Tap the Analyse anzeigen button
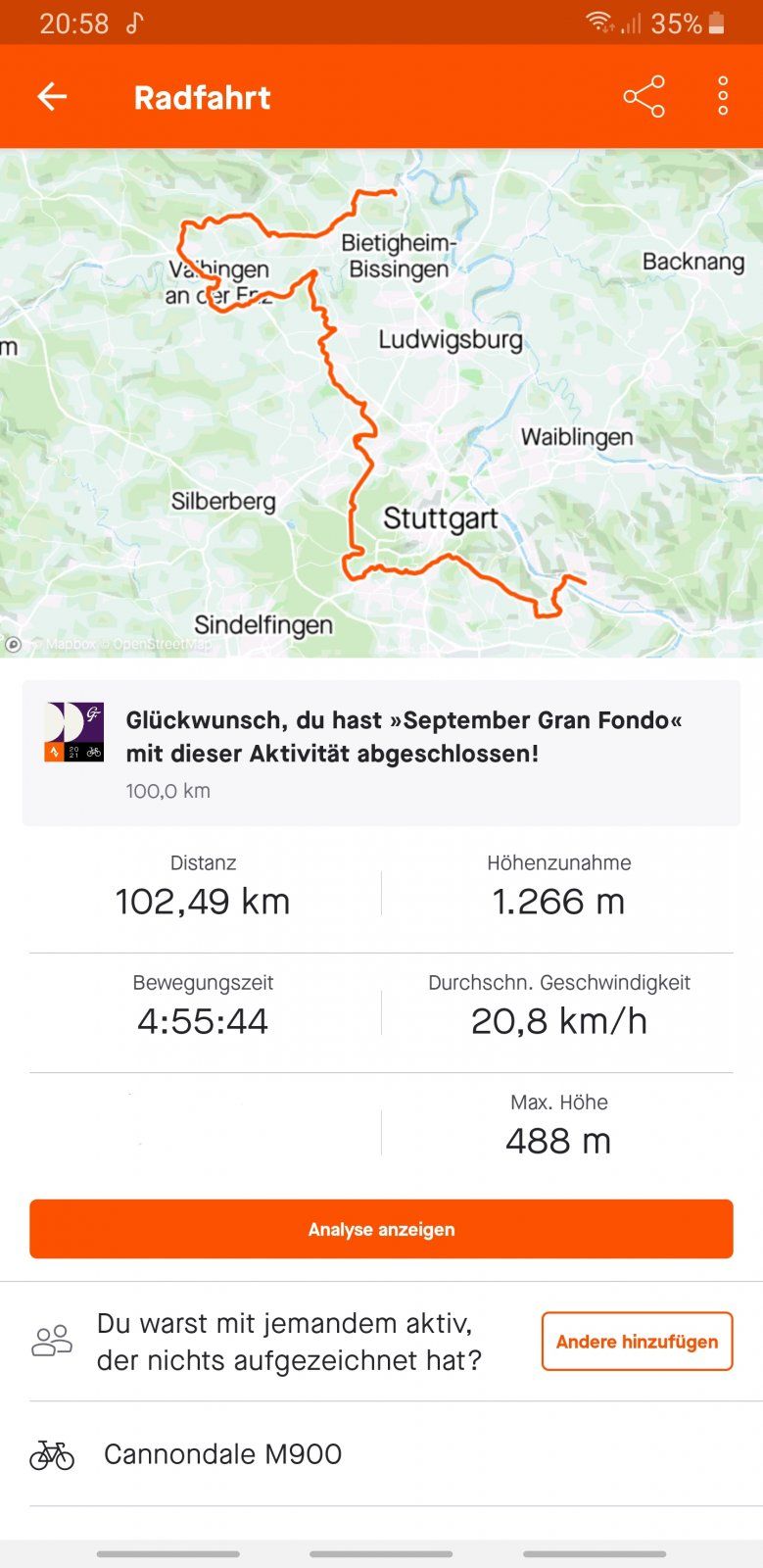763x1568 pixels. (381, 1229)
